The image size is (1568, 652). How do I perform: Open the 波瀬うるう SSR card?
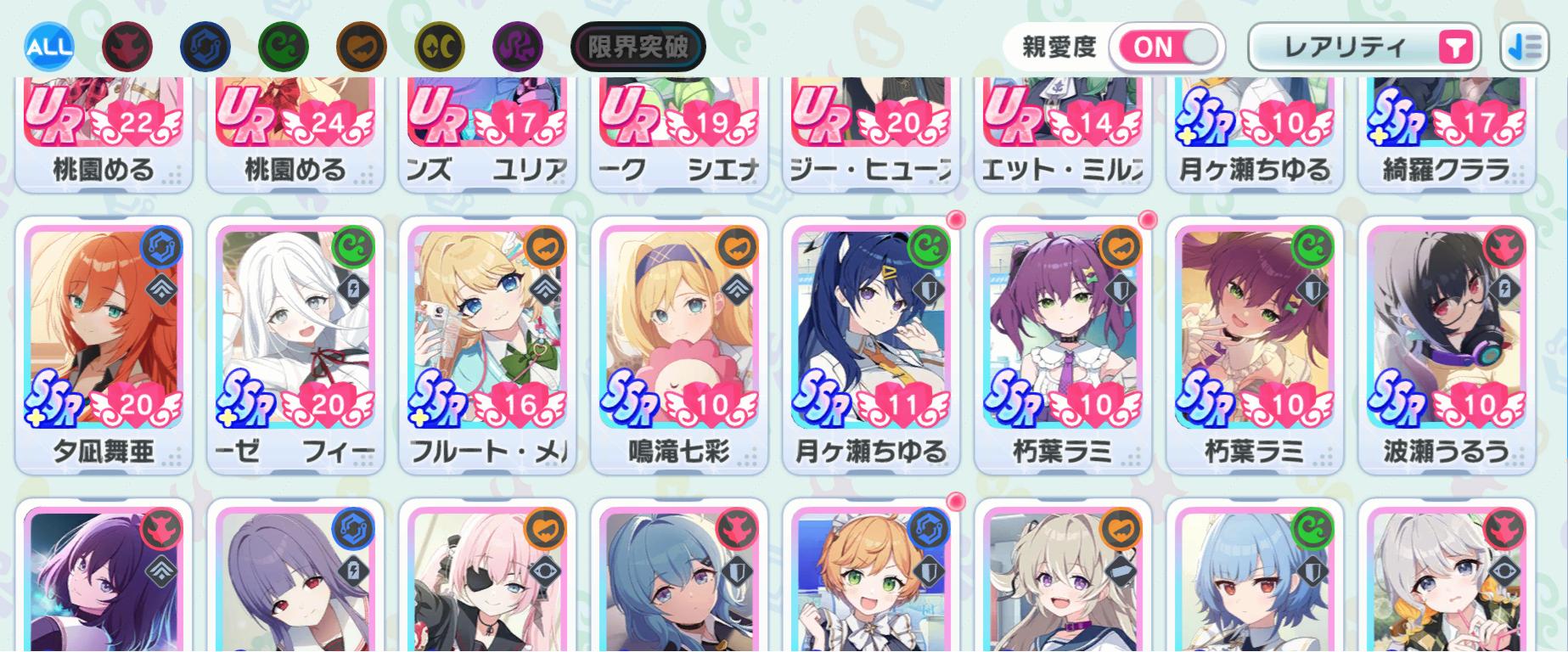(1447, 340)
